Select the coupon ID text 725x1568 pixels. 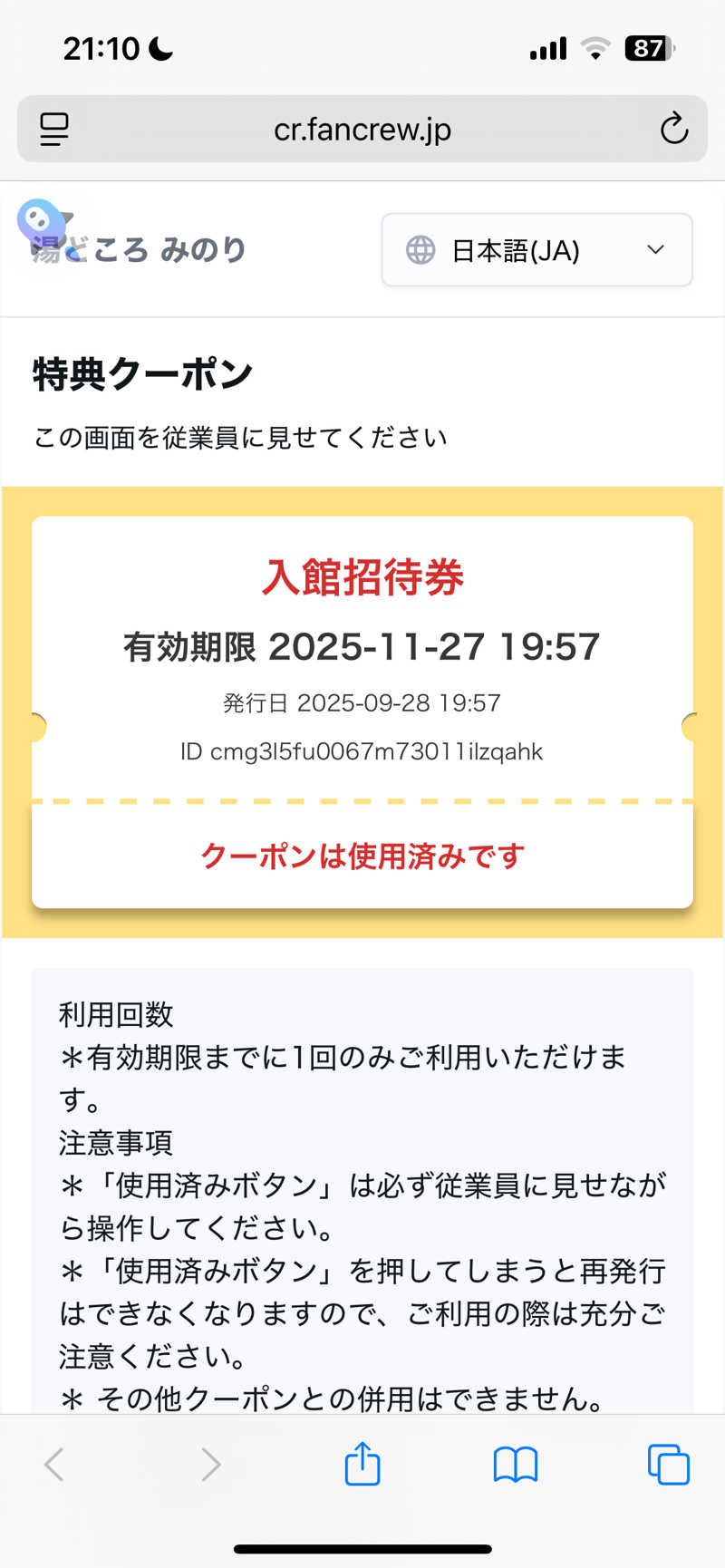(x=362, y=751)
